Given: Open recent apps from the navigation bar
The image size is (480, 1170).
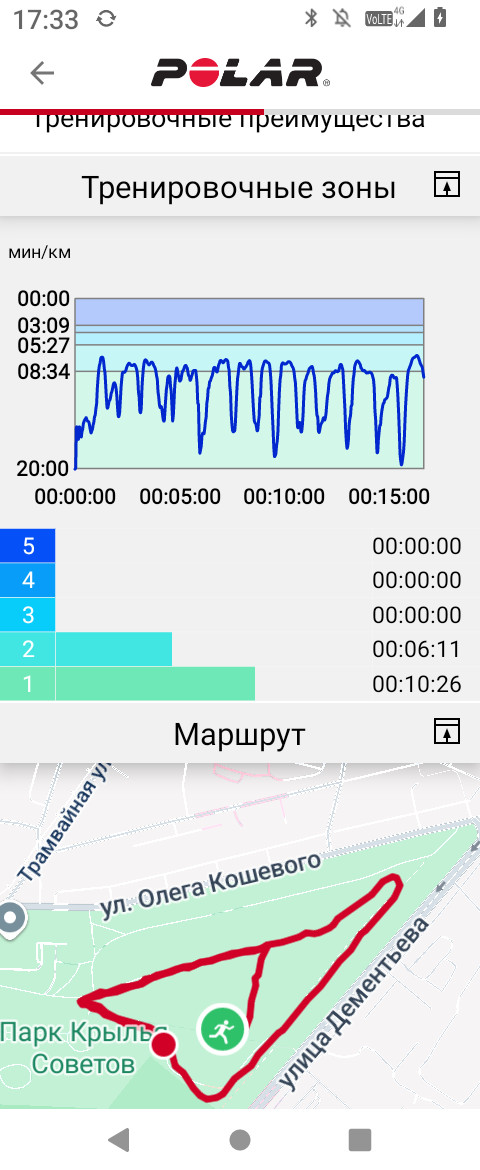Looking at the screenshot, I should pos(360,1139).
